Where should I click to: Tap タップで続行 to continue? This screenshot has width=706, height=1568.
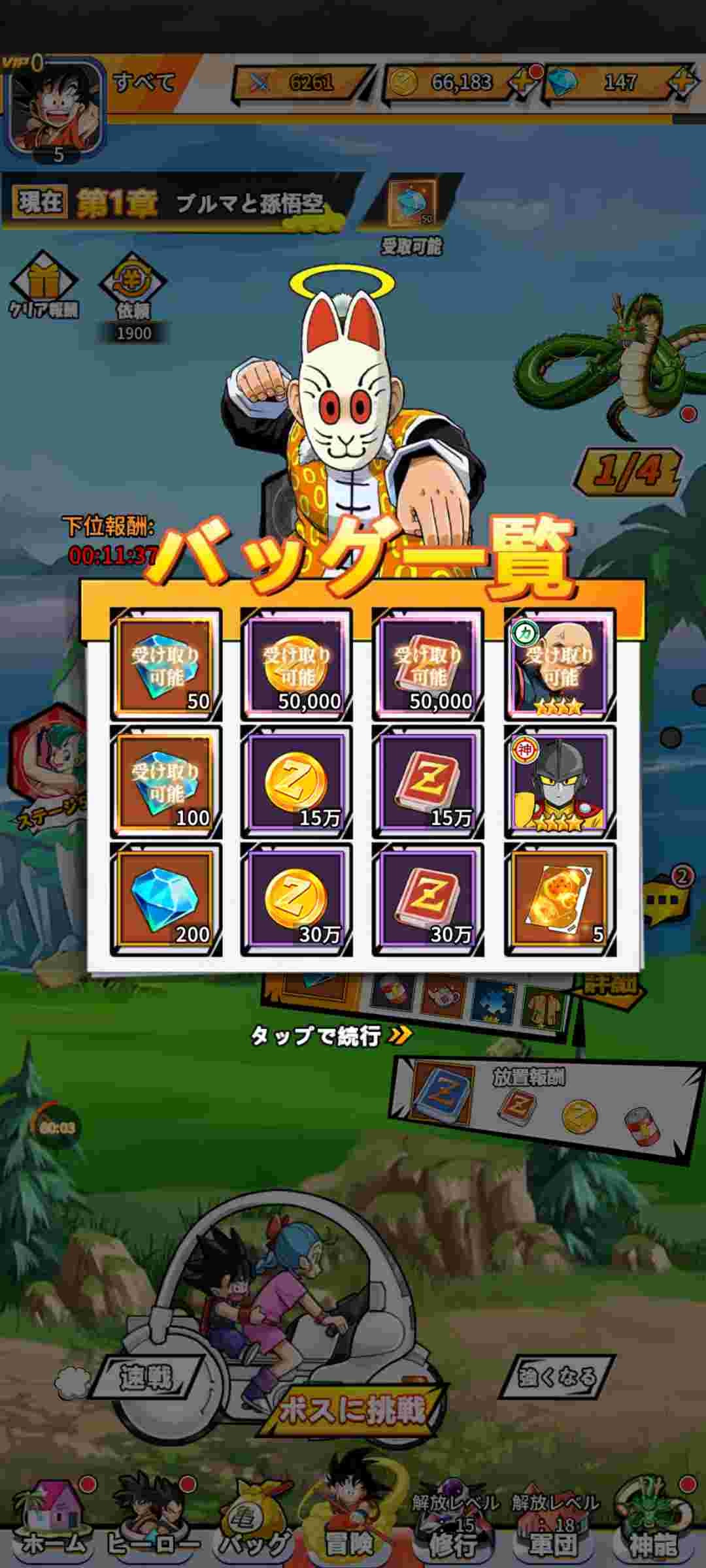331,1035
